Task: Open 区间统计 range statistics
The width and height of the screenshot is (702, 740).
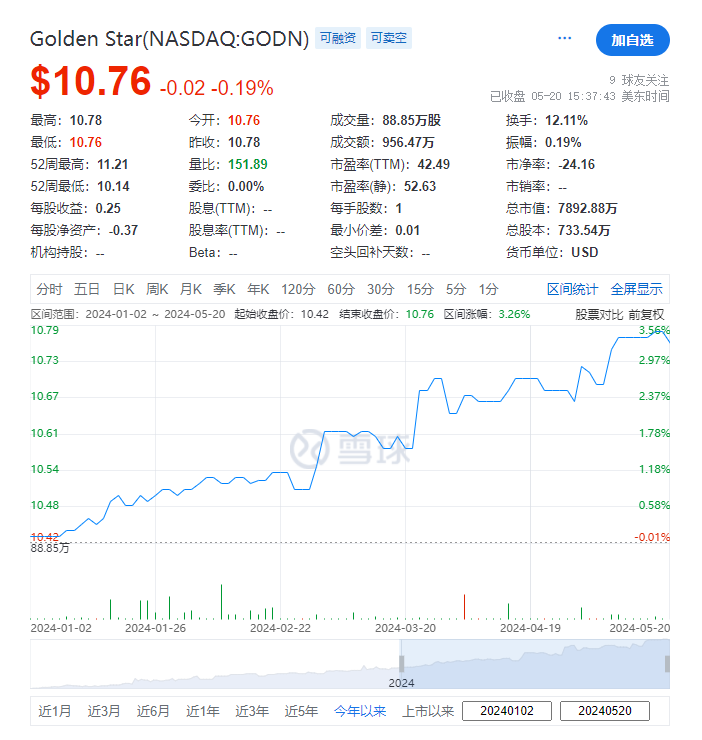Action: coord(572,289)
